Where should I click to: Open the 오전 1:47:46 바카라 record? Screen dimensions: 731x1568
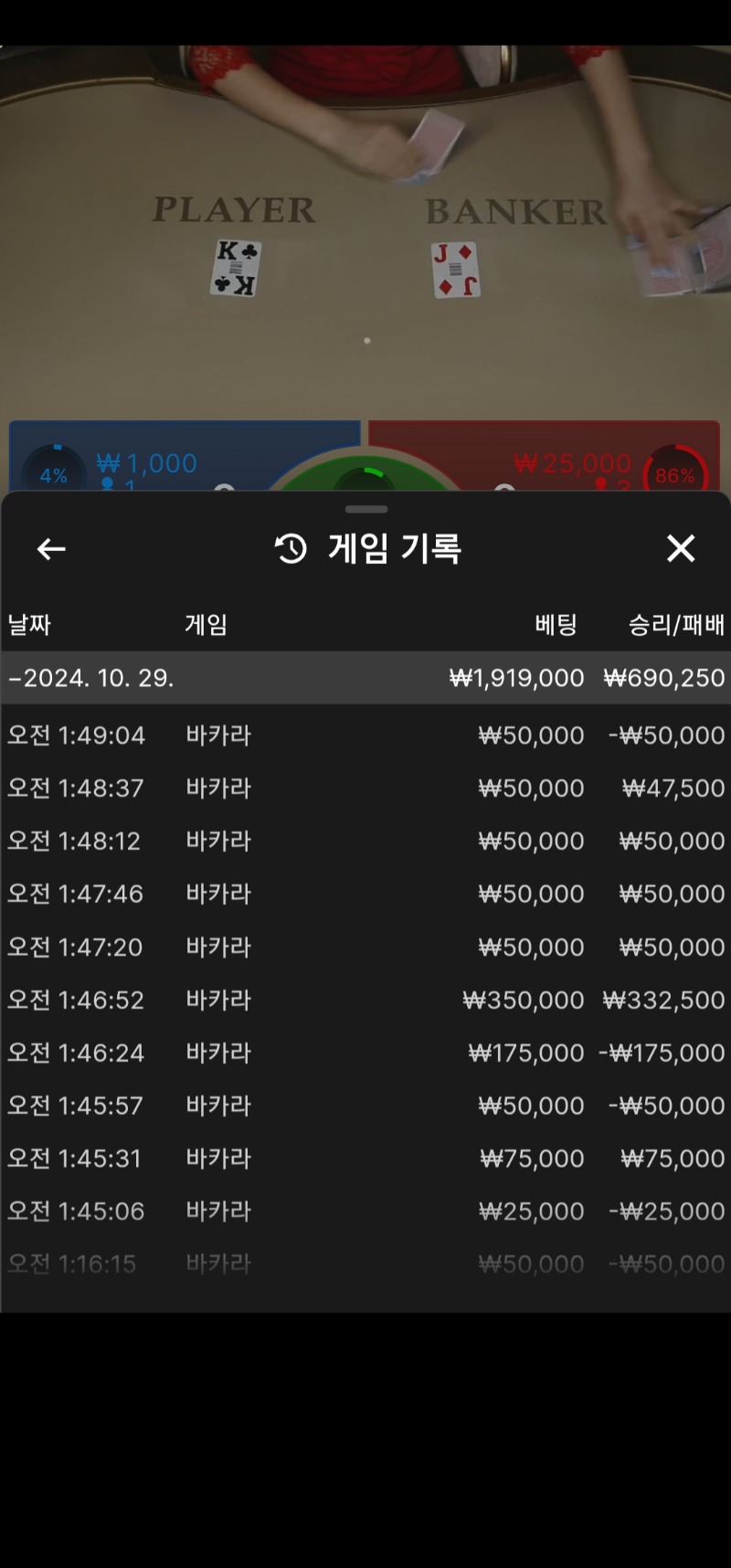(x=365, y=894)
